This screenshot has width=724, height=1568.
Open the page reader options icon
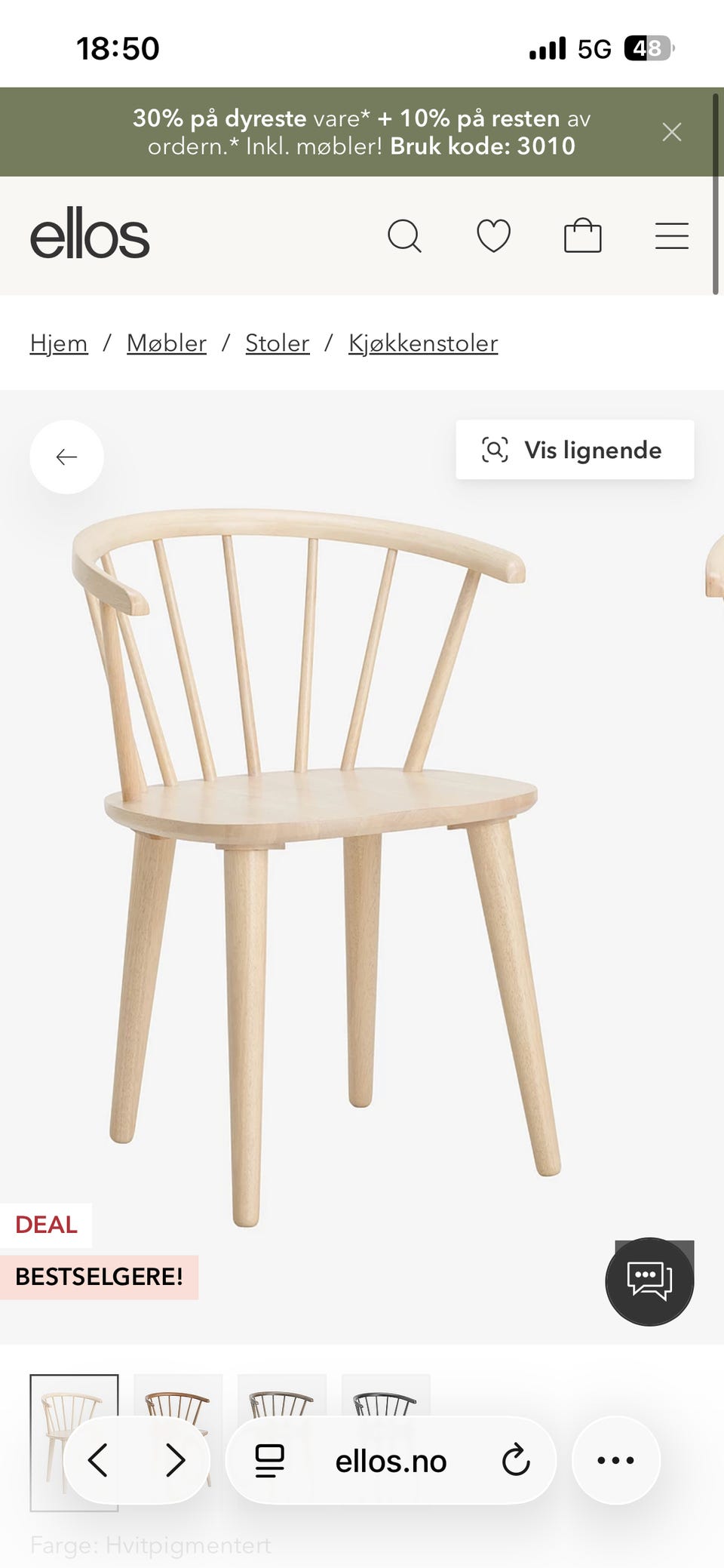tap(269, 1461)
